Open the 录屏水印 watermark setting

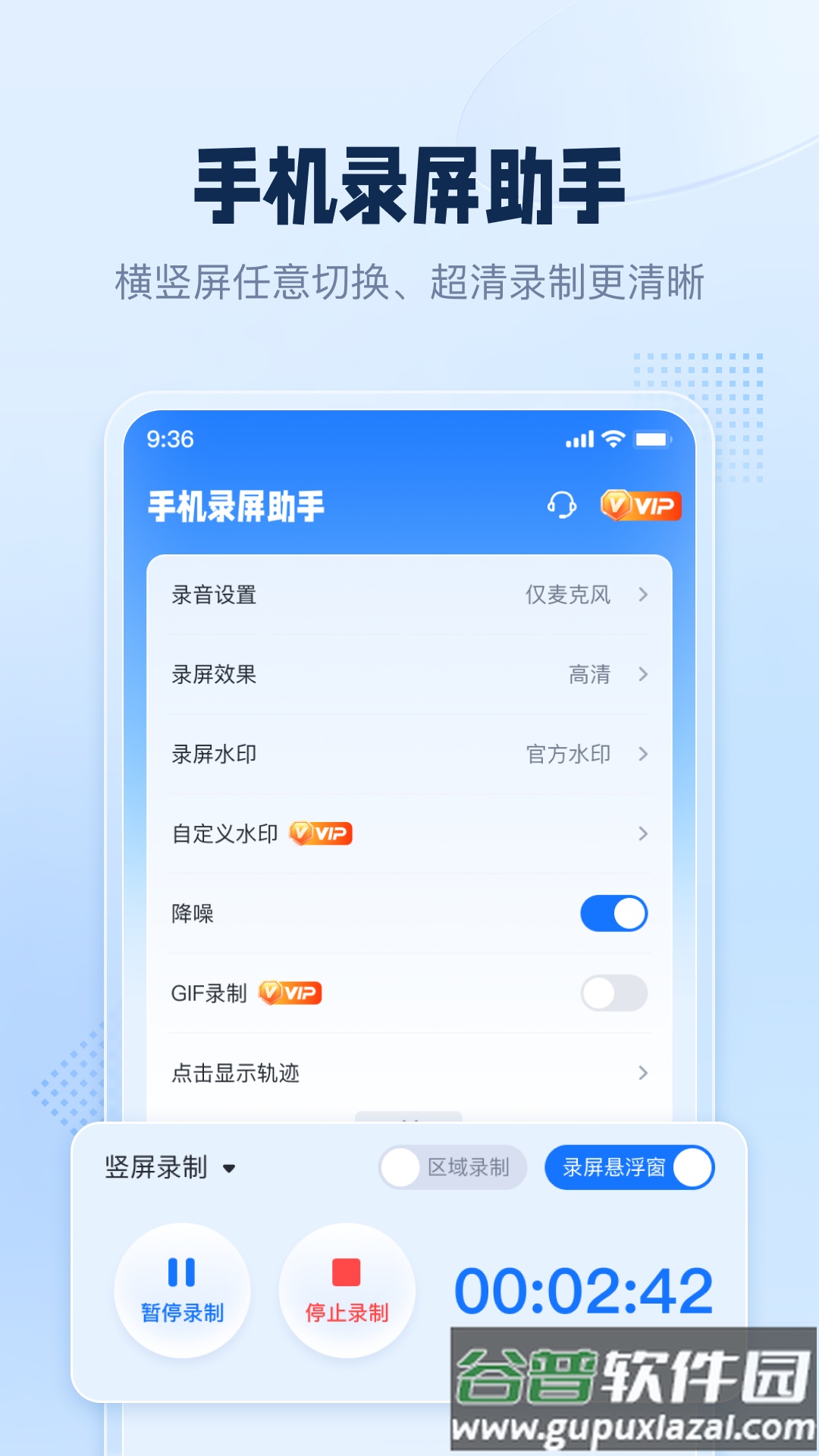[x=408, y=755]
